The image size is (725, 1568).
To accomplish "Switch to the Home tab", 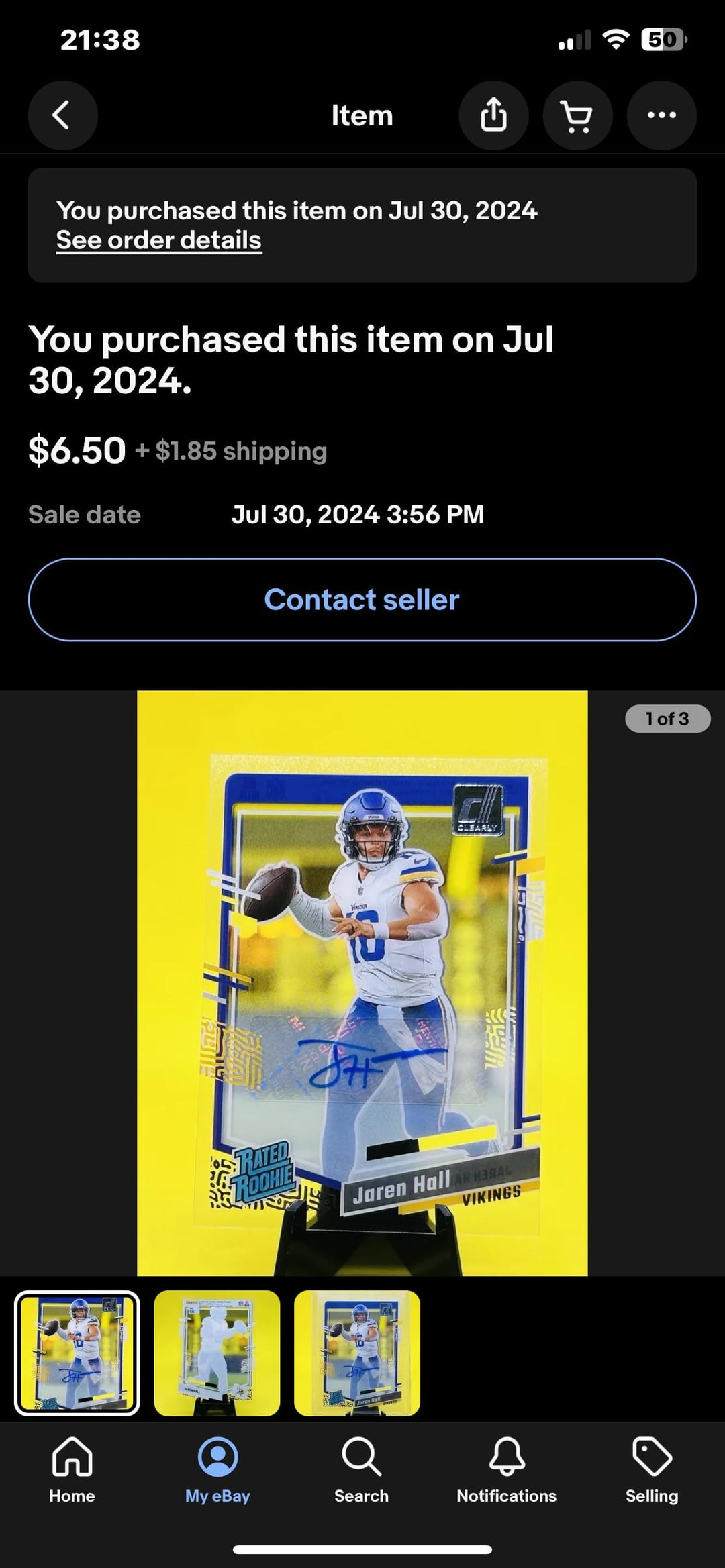I will [72, 1469].
